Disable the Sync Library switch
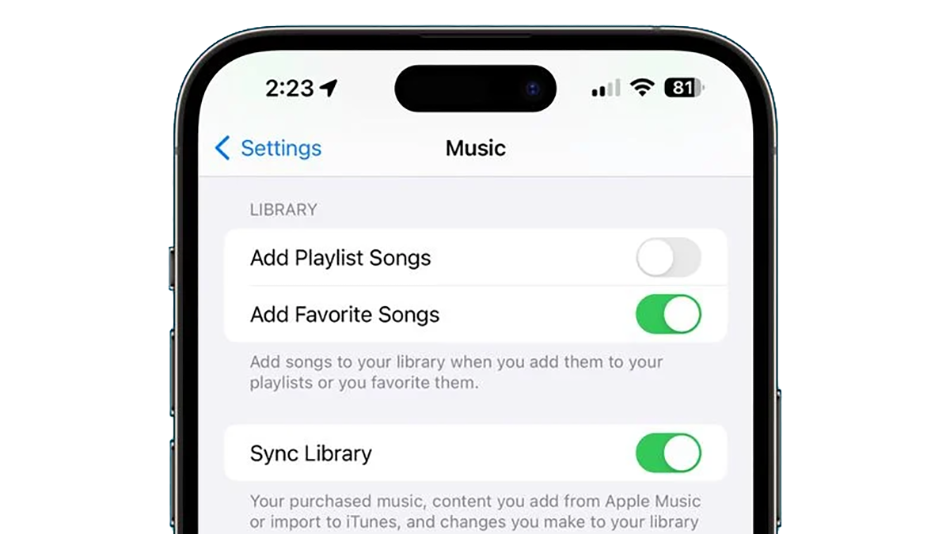 click(668, 453)
